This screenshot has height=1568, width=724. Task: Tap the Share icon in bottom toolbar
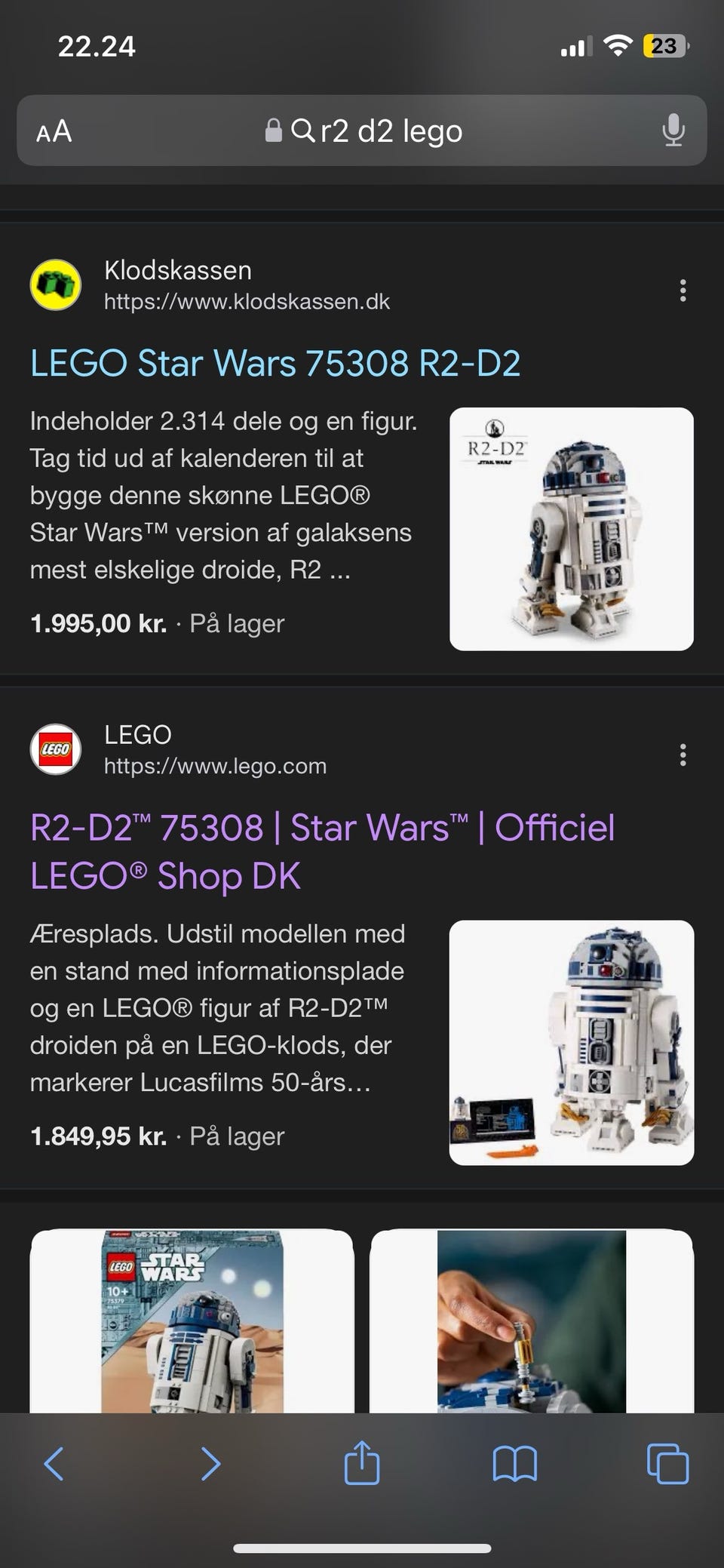[362, 1462]
